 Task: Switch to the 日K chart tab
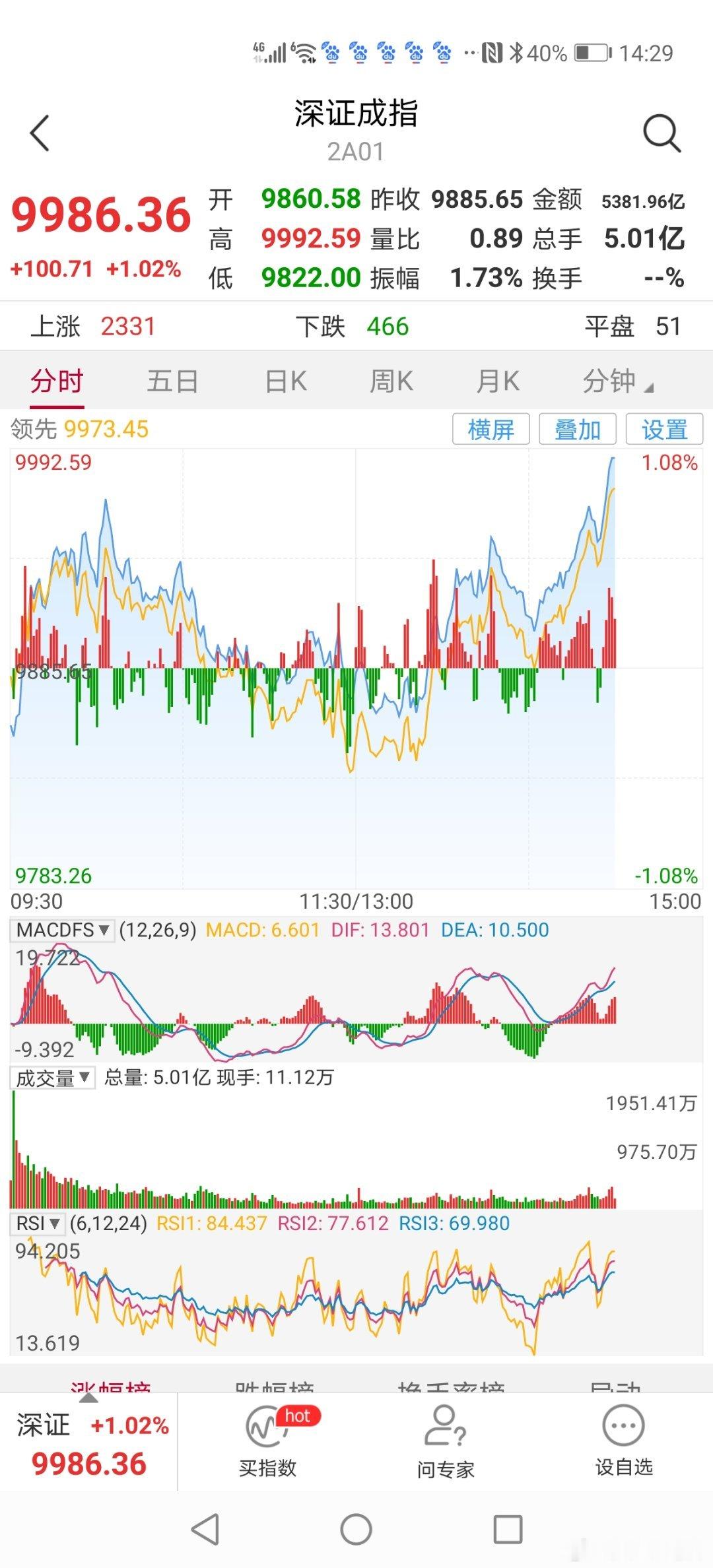point(286,381)
